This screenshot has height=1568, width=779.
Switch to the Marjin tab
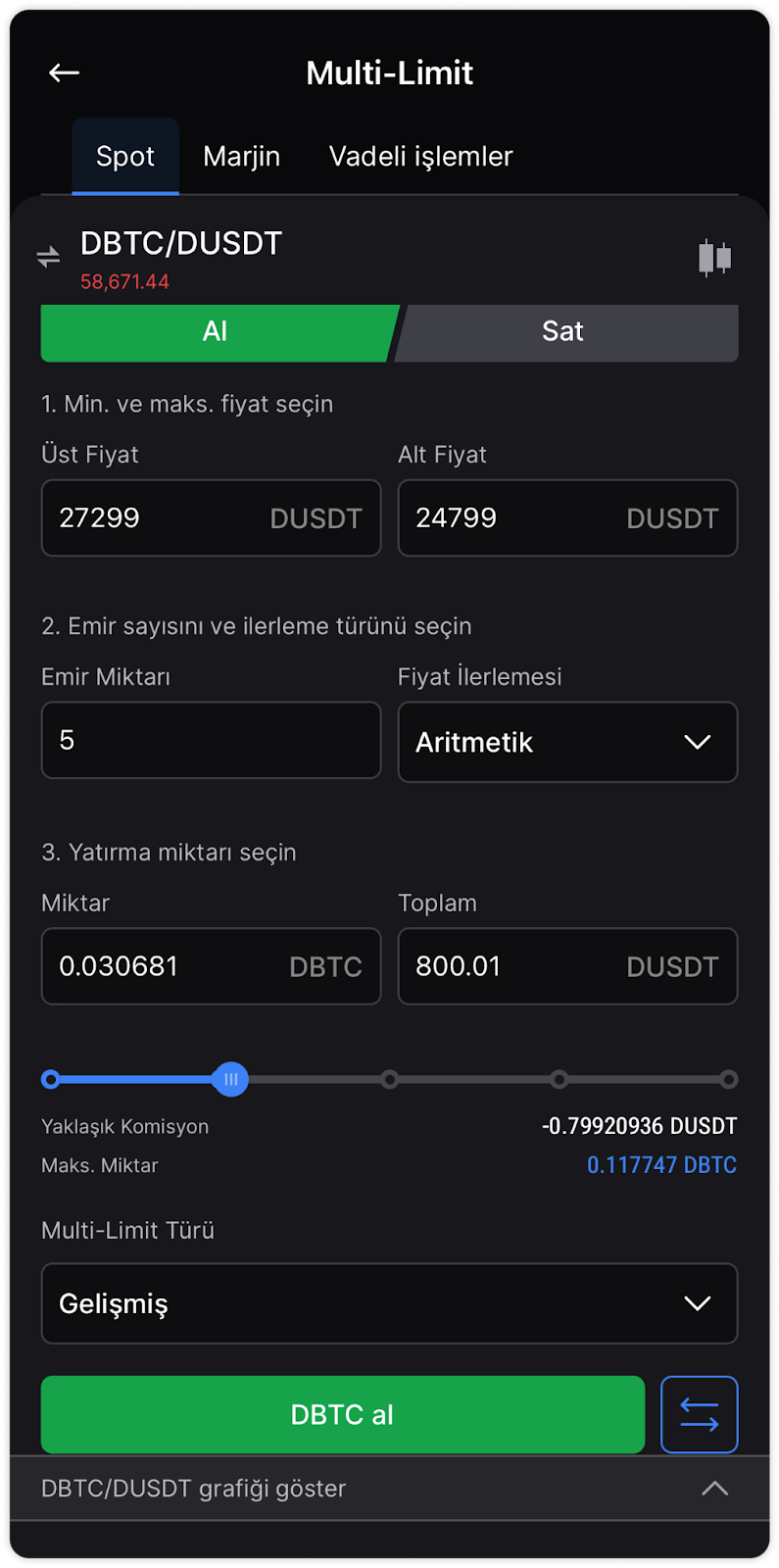(x=241, y=157)
